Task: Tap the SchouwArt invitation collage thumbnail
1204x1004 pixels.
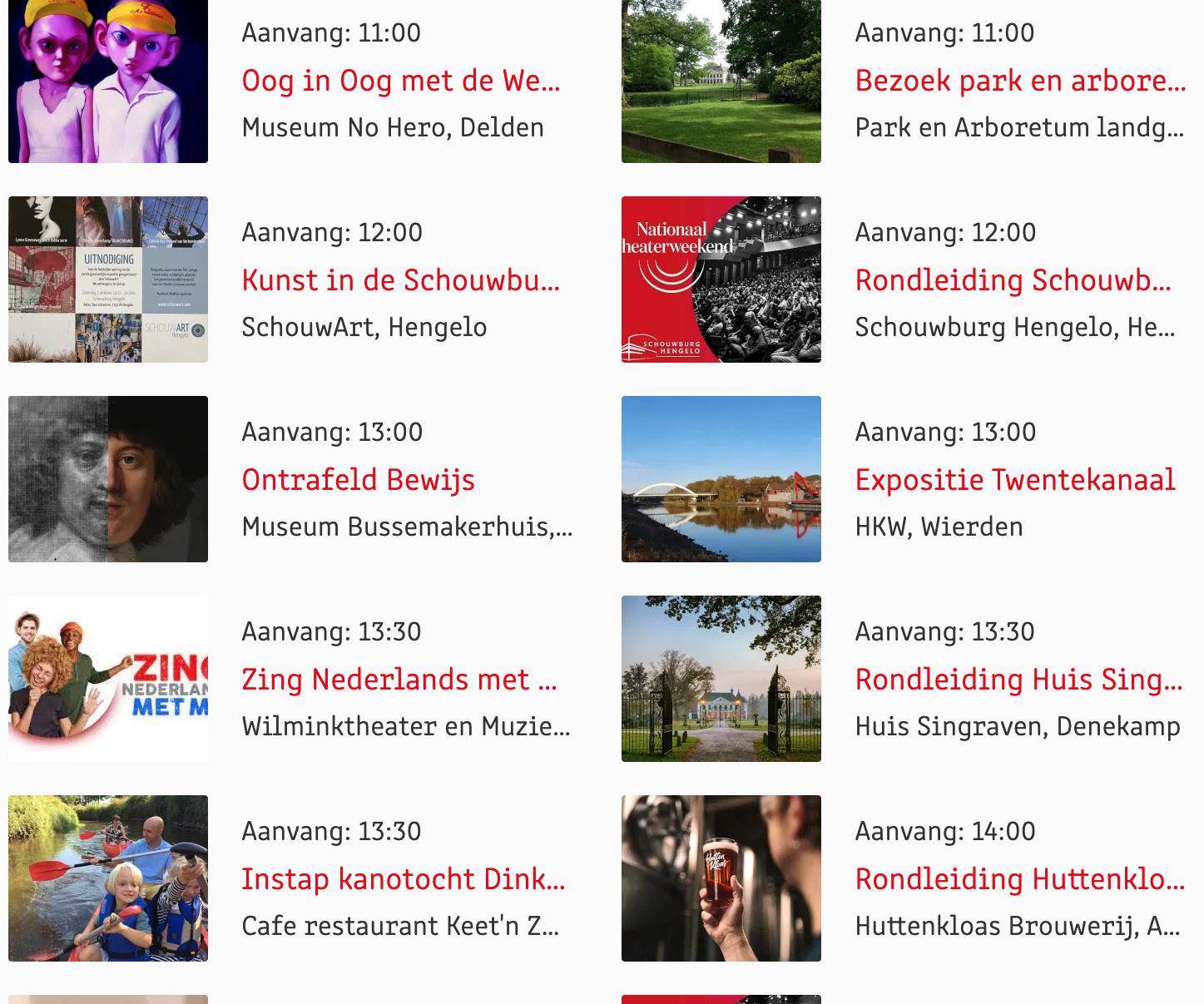Action: click(108, 279)
